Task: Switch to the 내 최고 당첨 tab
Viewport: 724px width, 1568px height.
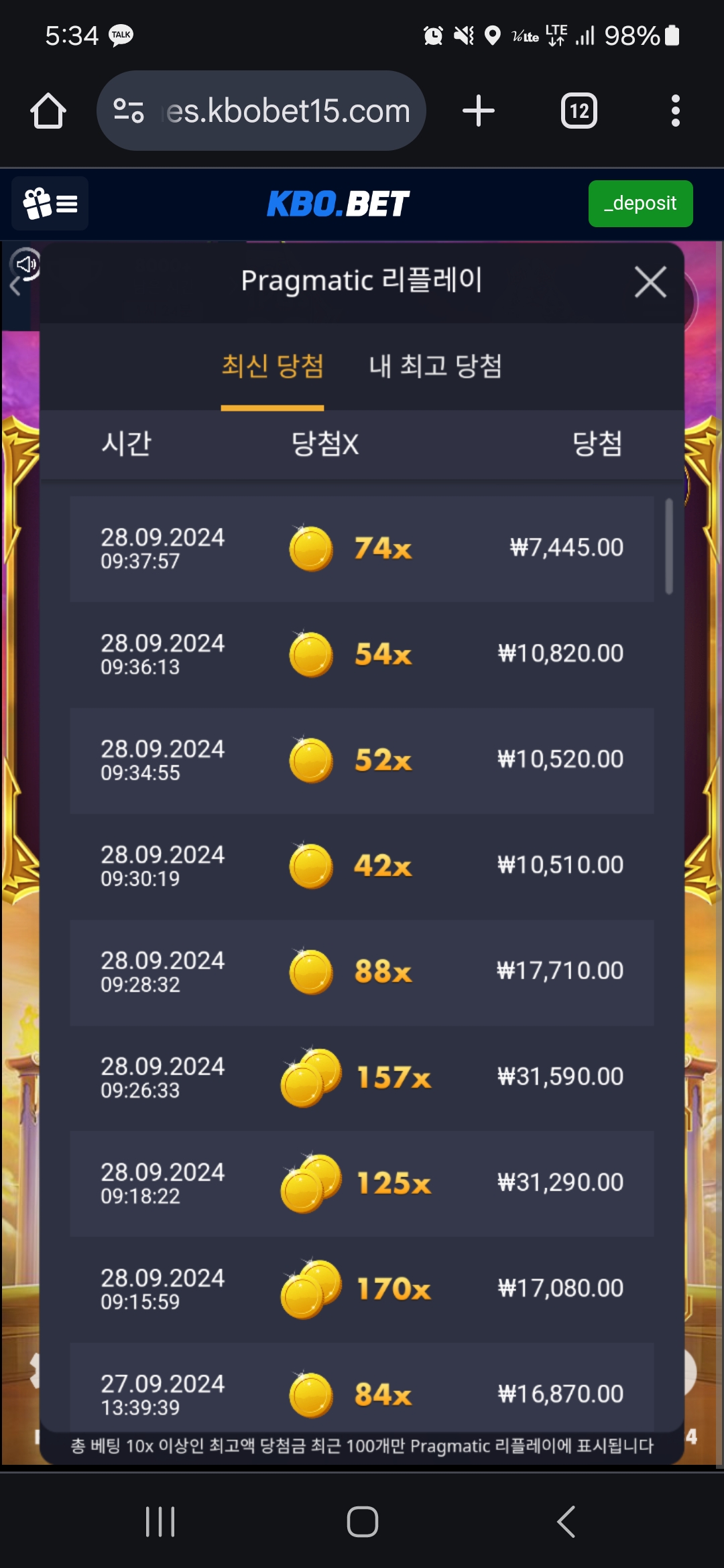Action: (435, 367)
